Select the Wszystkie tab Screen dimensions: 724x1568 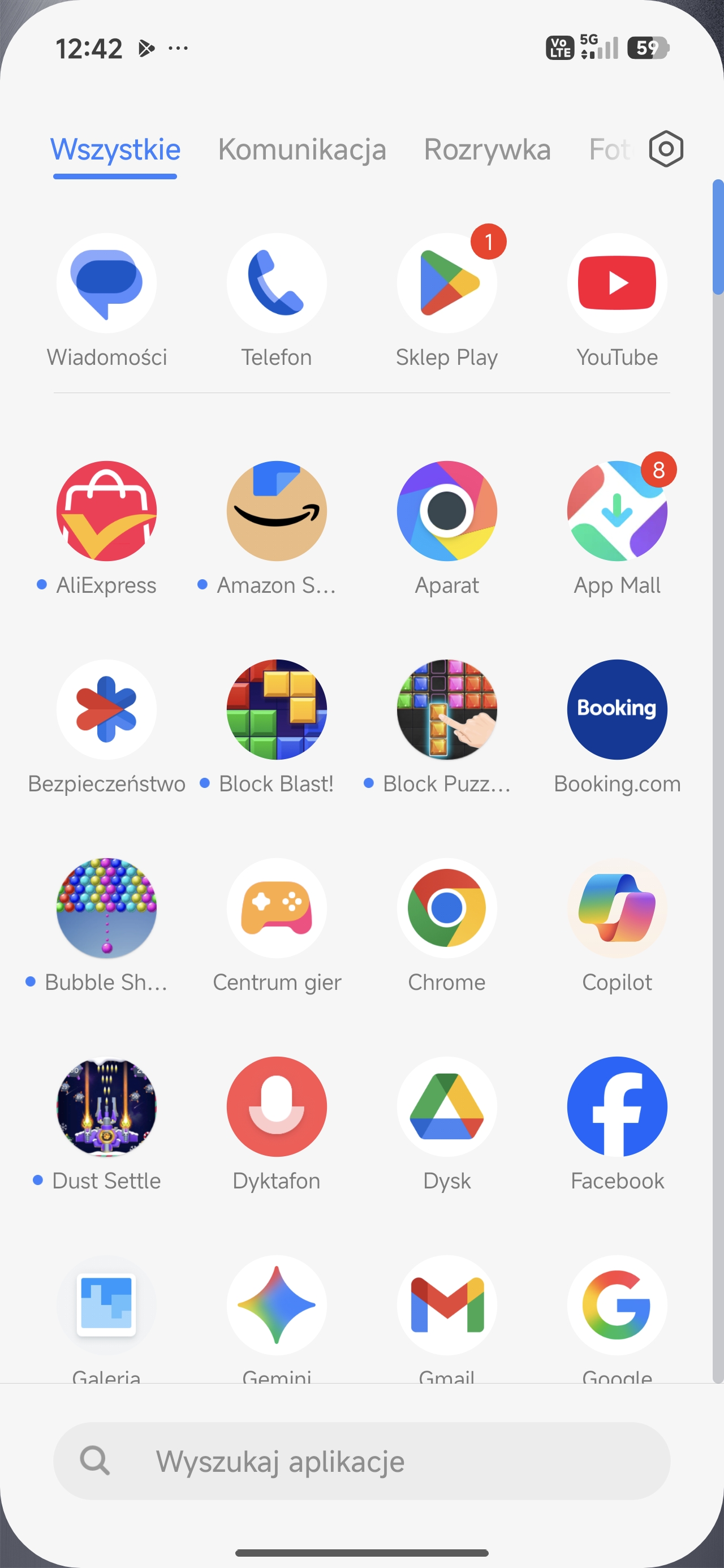pos(115,150)
